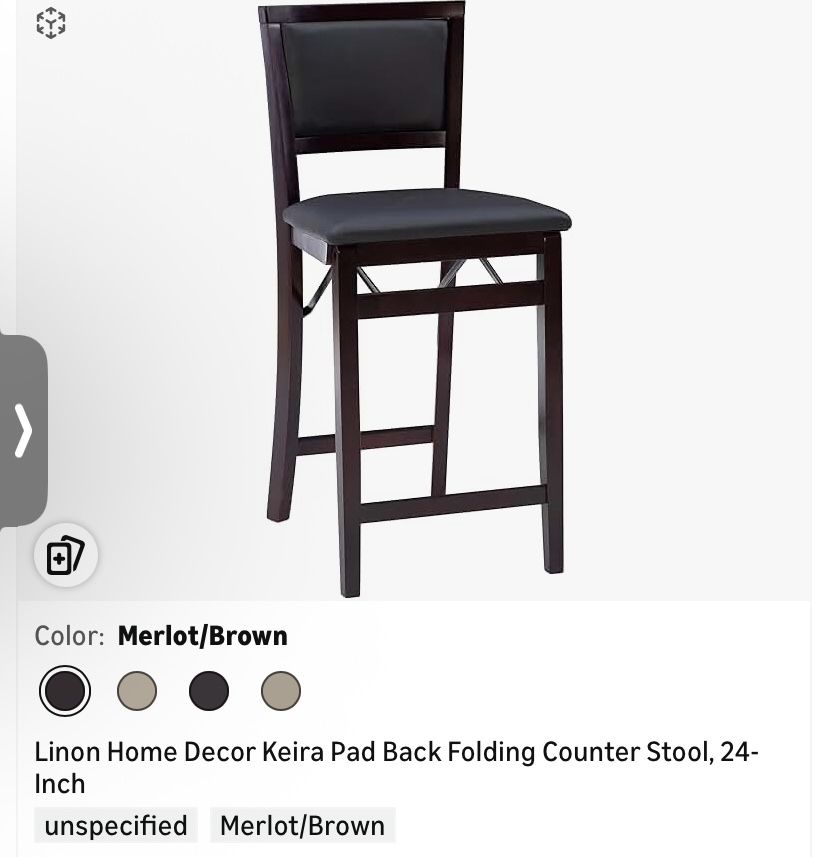The width and height of the screenshot is (819, 857).
Task: Open the 3D view cube icon
Action: (x=50, y=22)
